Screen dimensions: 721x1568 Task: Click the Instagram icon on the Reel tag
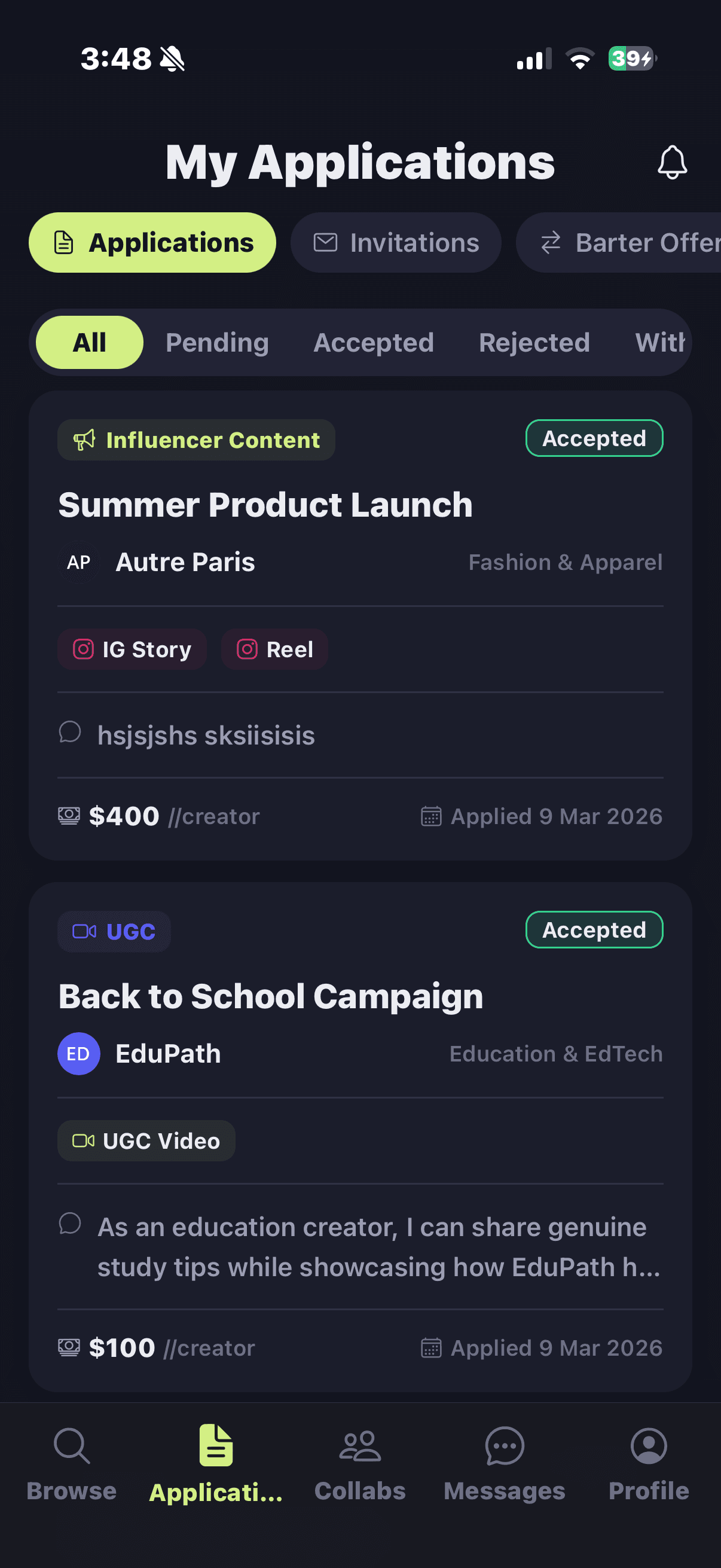[x=247, y=649]
